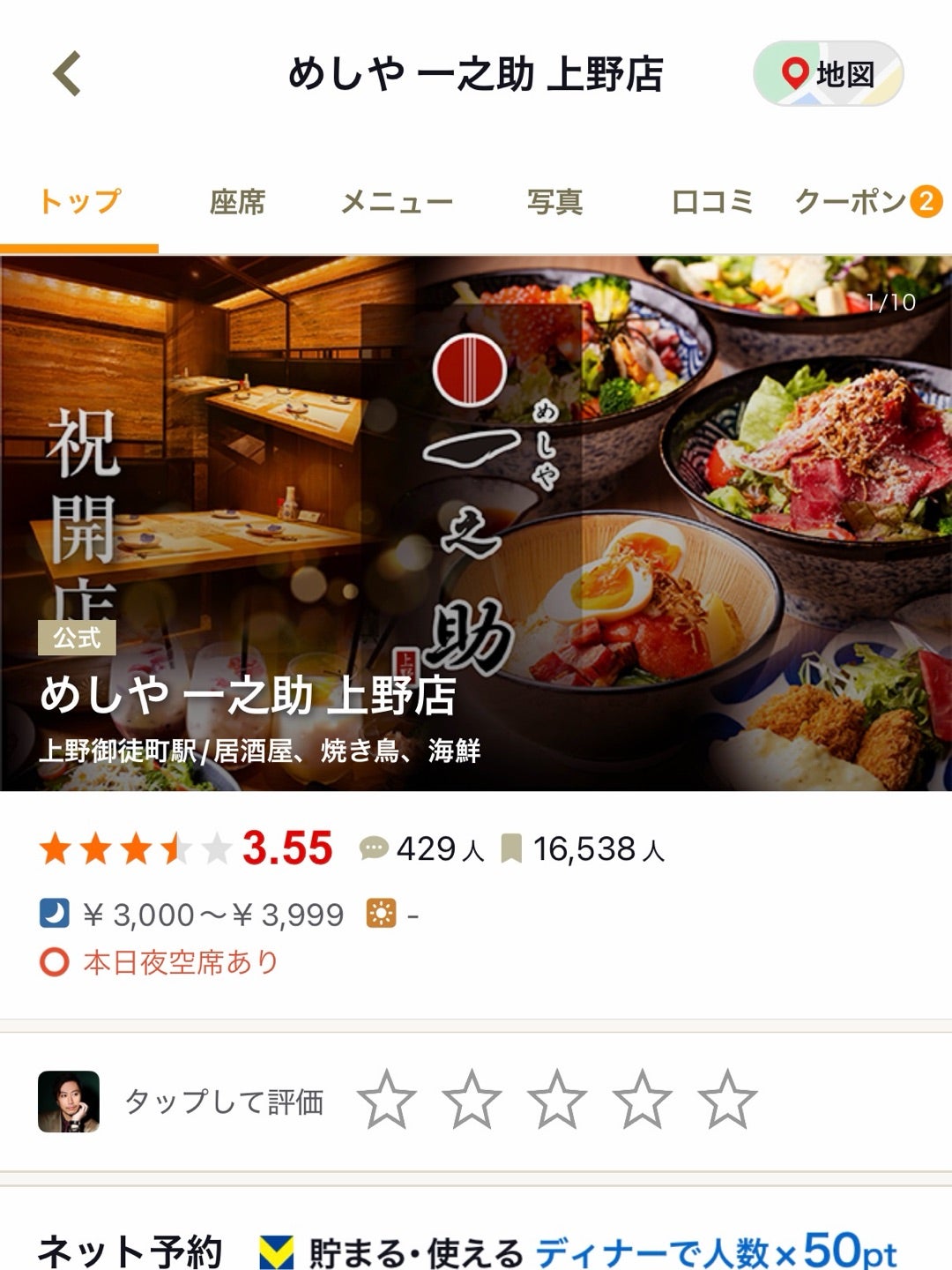Open the 429人 reviews count
This screenshot has height=1270, width=952.
point(423,849)
